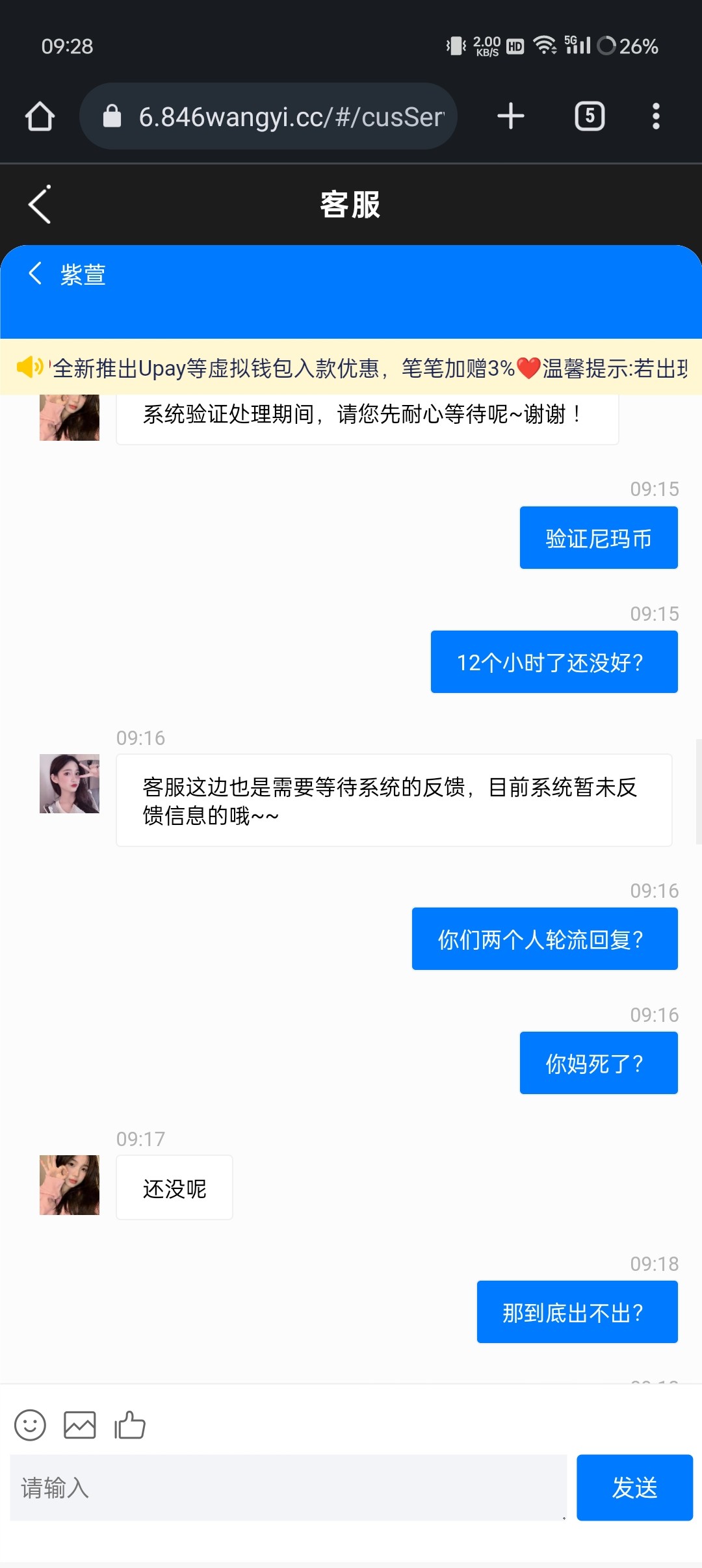
Task: Send the message with 发送
Action: click(634, 1487)
